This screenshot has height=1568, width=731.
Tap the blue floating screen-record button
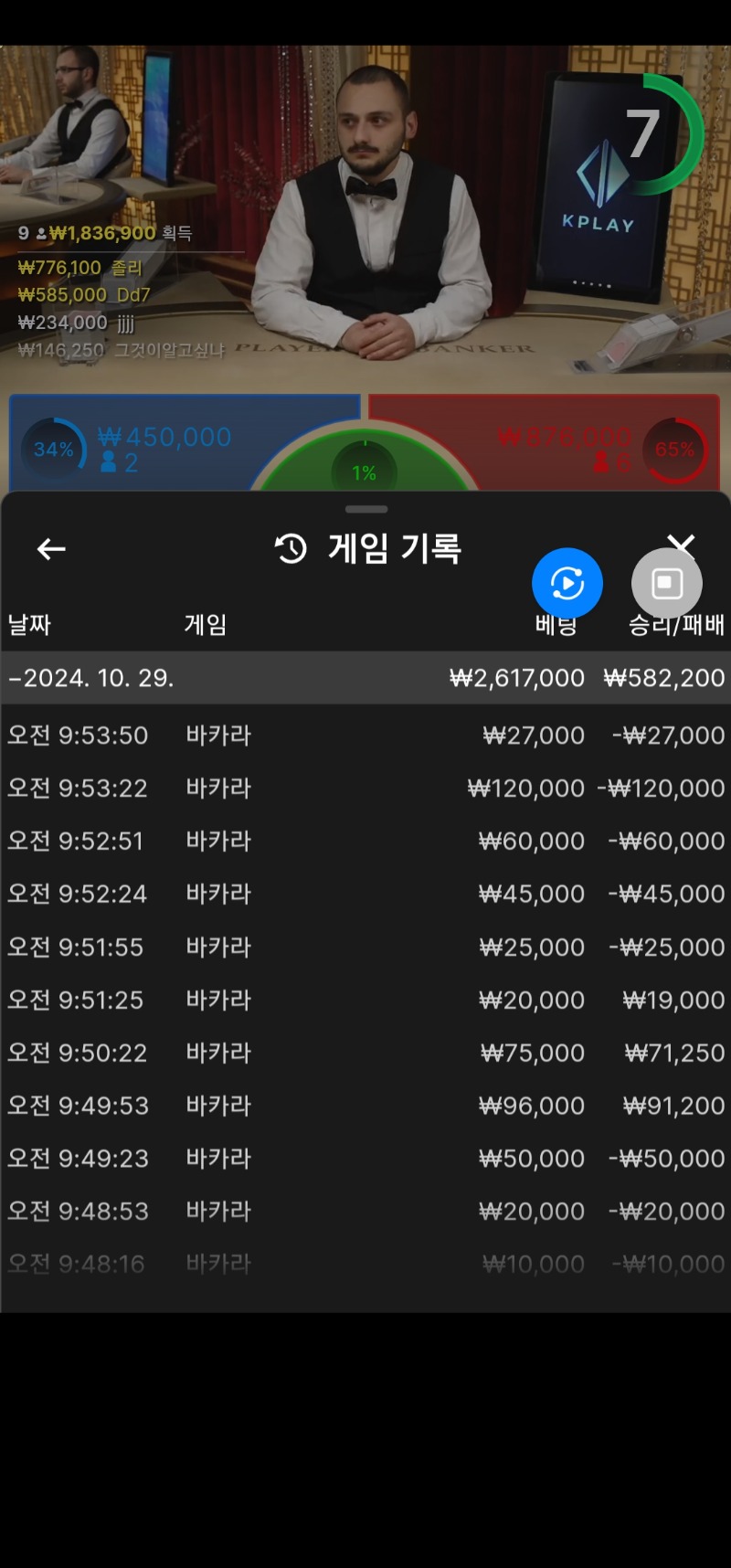[567, 583]
